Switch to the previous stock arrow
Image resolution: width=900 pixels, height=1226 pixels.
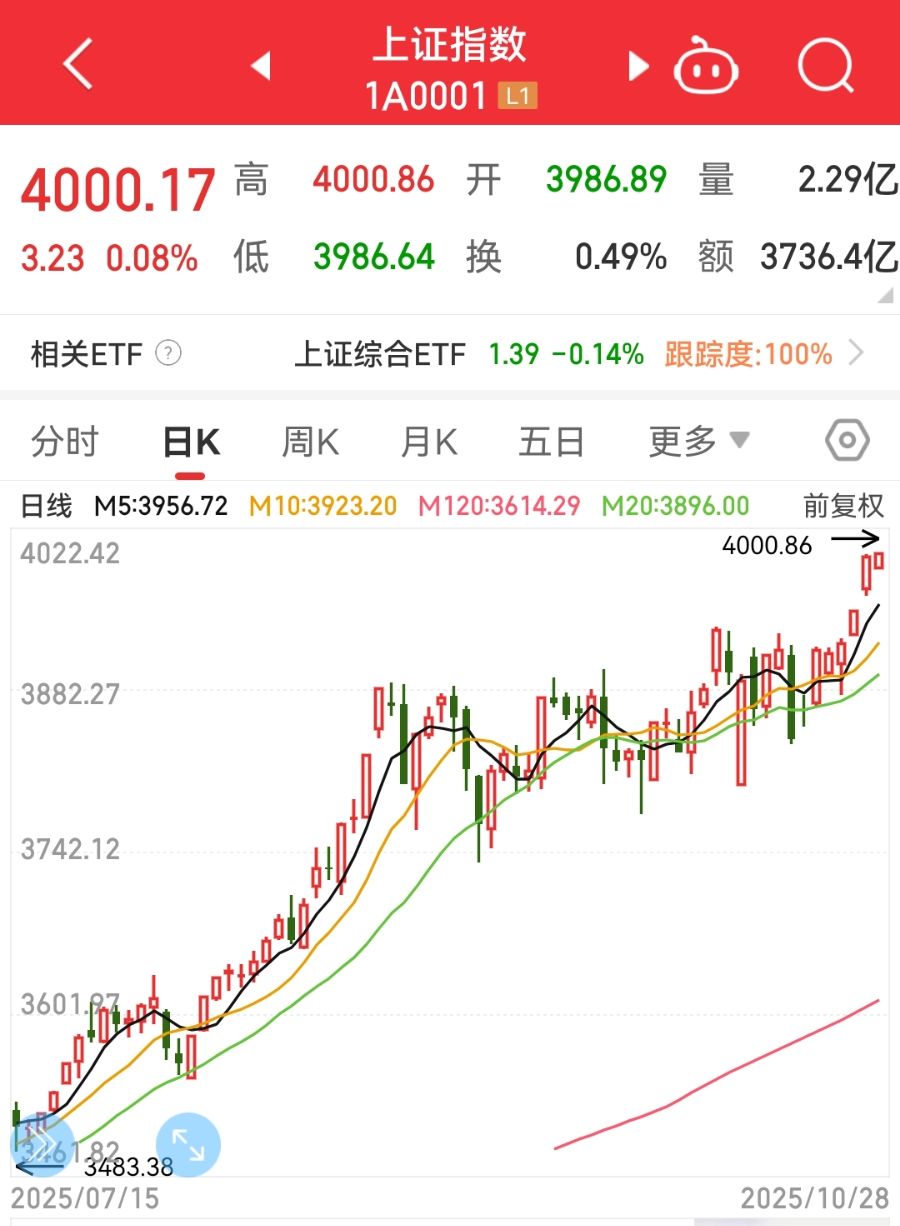coord(261,67)
